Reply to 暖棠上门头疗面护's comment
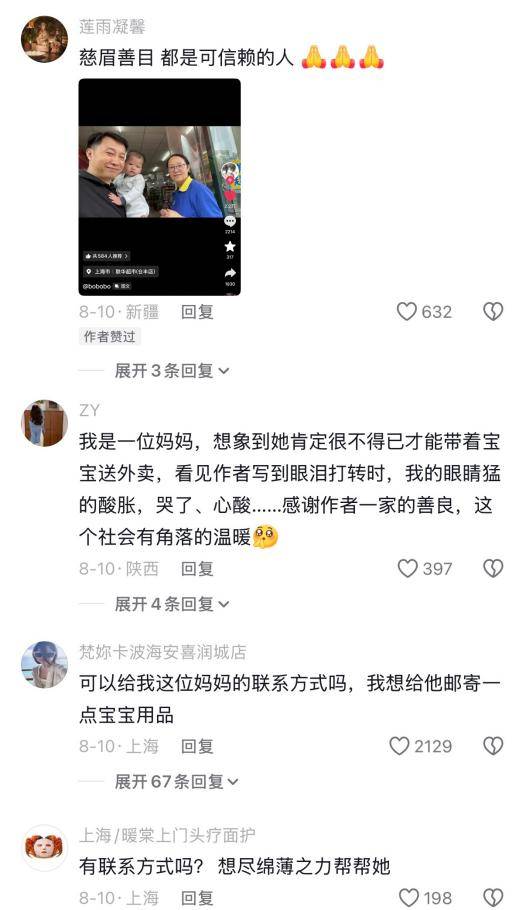526x910 pixels. pyautogui.click(x=197, y=898)
